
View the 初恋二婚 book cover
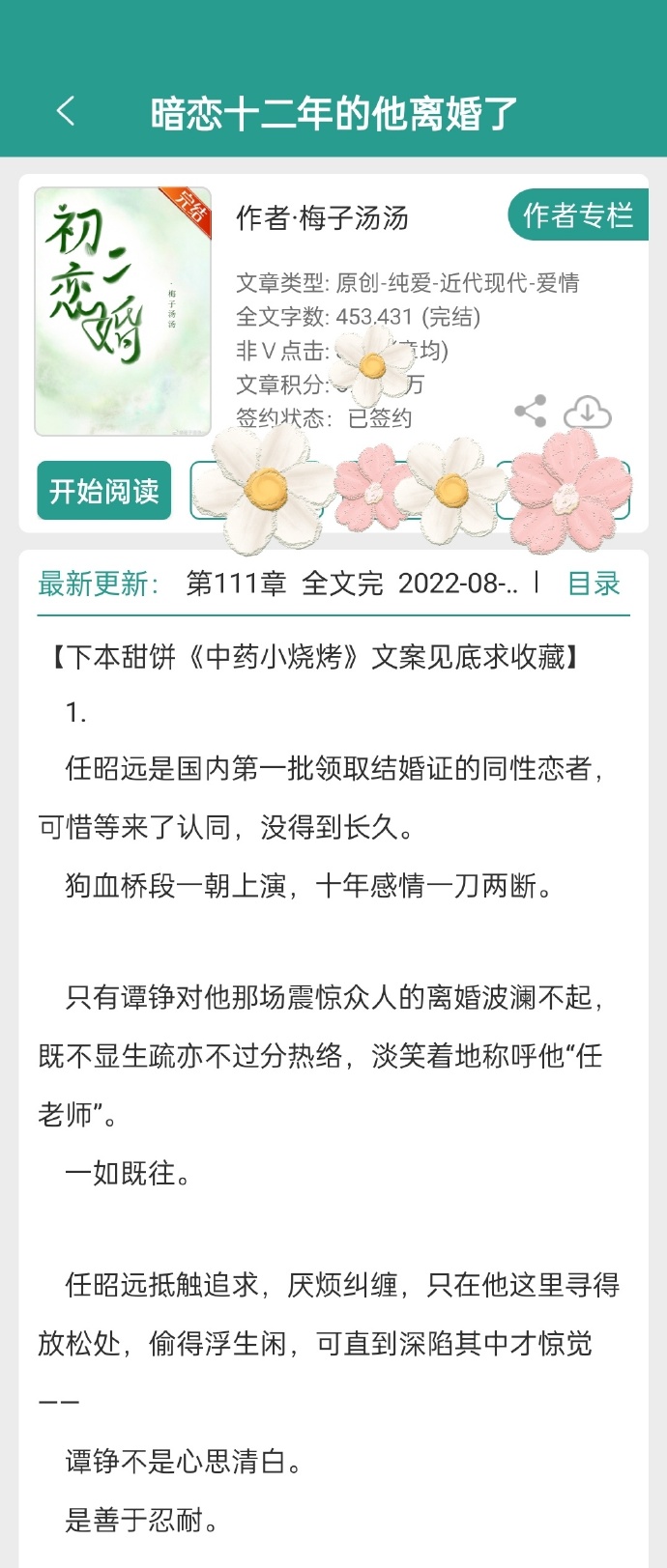[x=123, y=311]
